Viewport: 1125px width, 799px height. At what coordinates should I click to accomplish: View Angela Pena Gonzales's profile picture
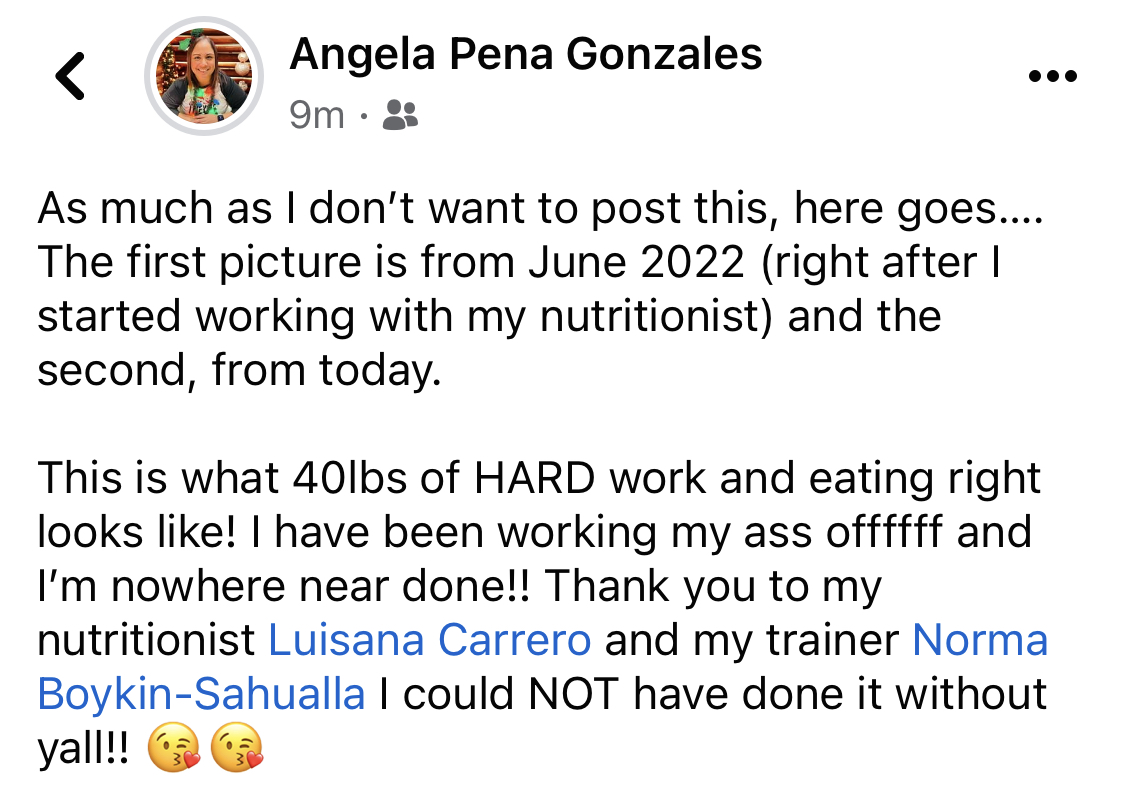coord(204,77)
